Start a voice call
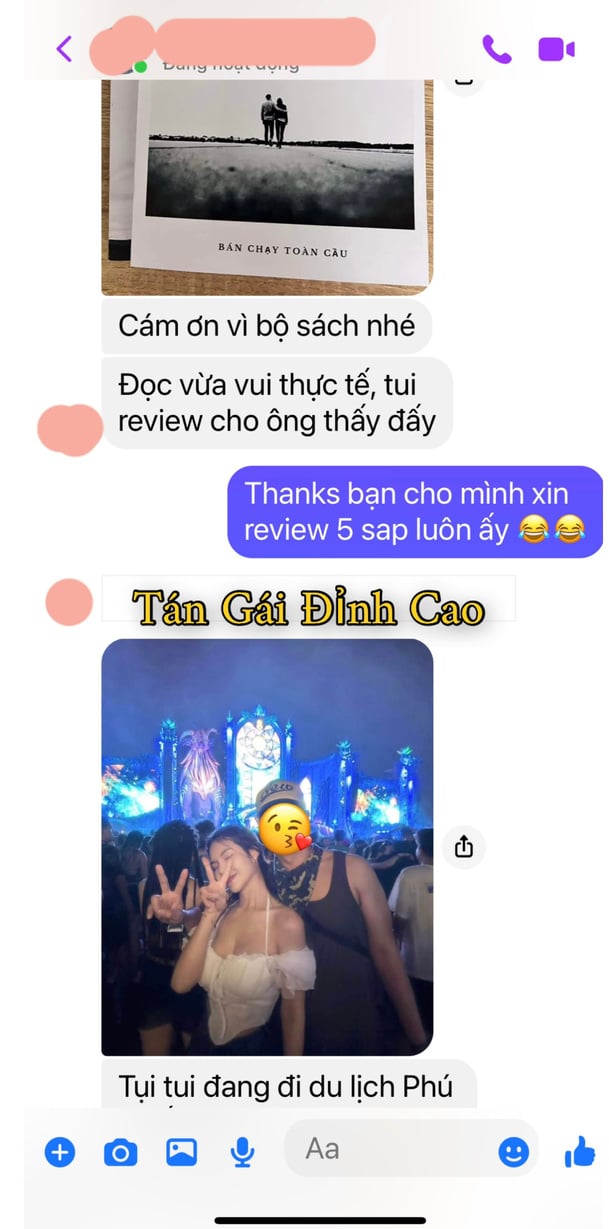Image resolution: width=609 pixels, height=1229 pixels. pos(496,48)
